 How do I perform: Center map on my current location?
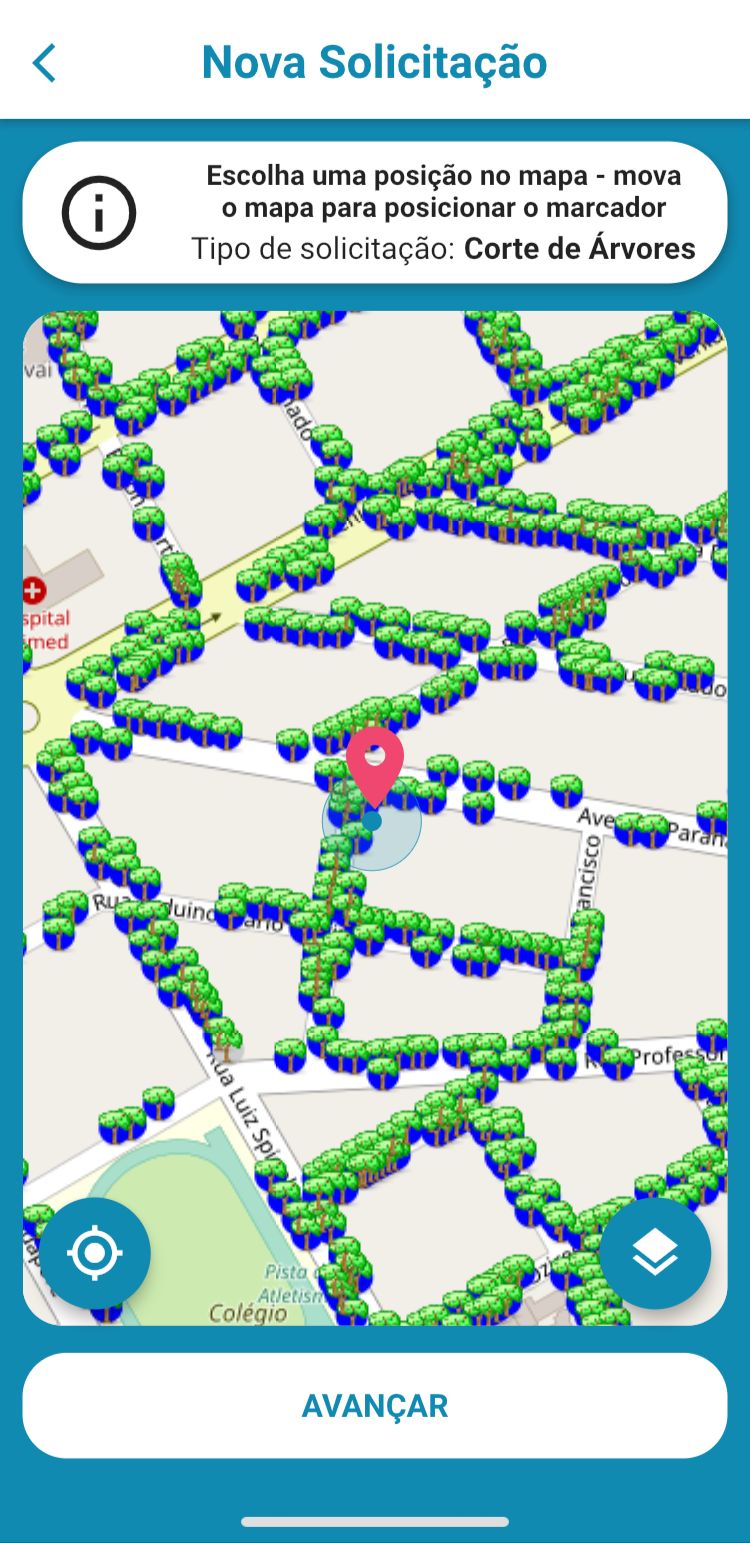tap(95, 1253)
